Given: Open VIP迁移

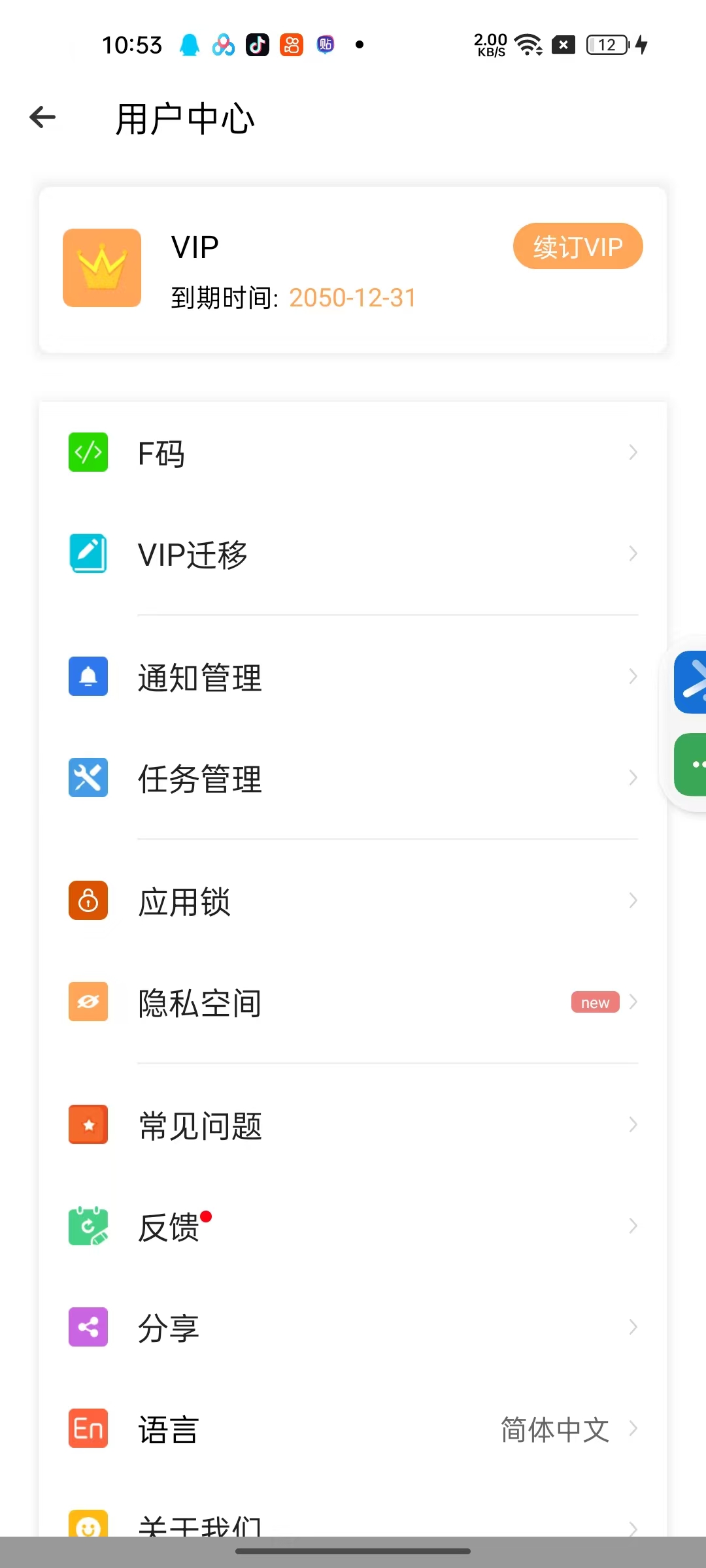Looking at the screenshot, I should (x=353, y=554).
